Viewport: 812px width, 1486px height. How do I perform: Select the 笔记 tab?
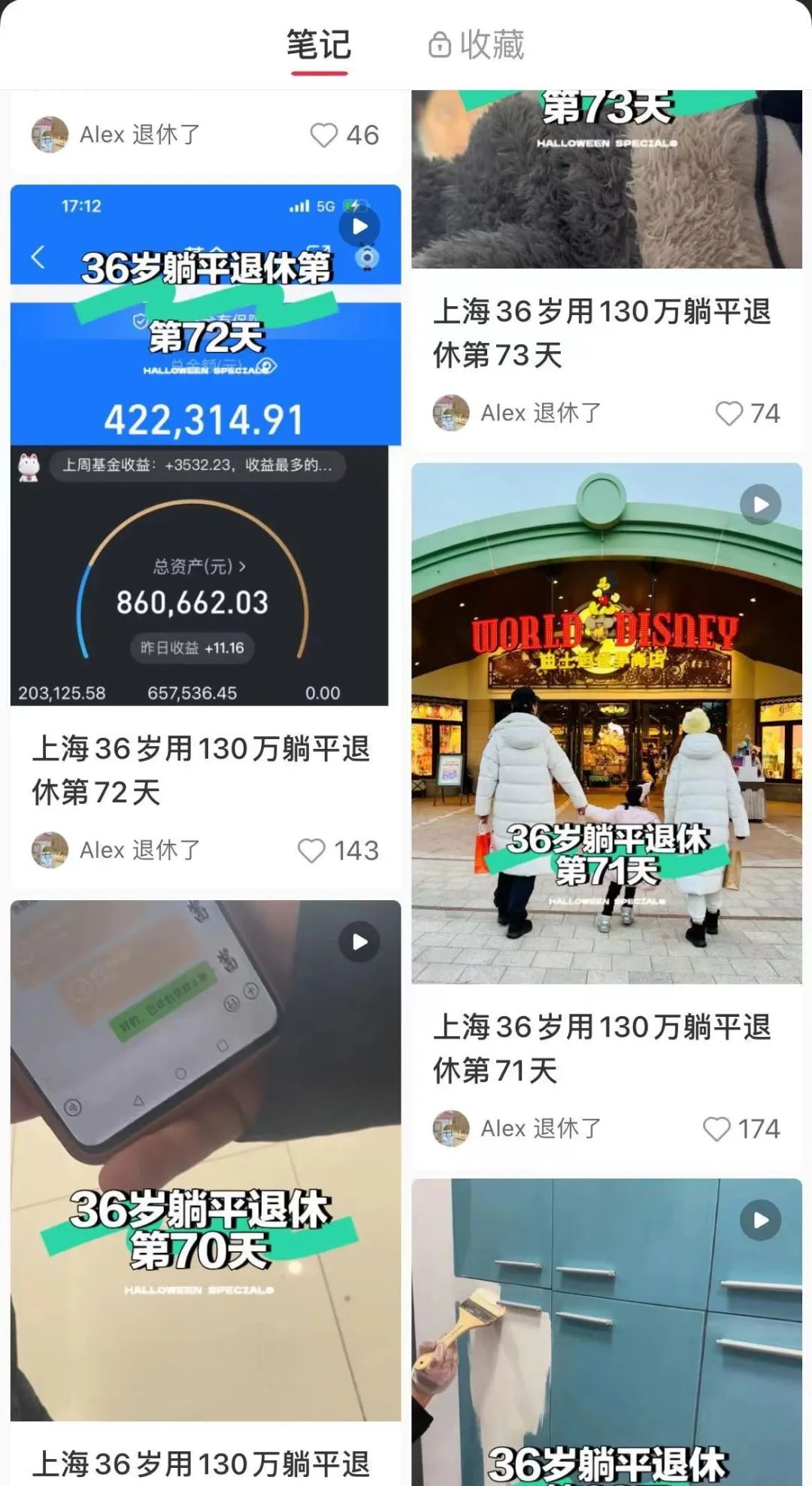319,45
